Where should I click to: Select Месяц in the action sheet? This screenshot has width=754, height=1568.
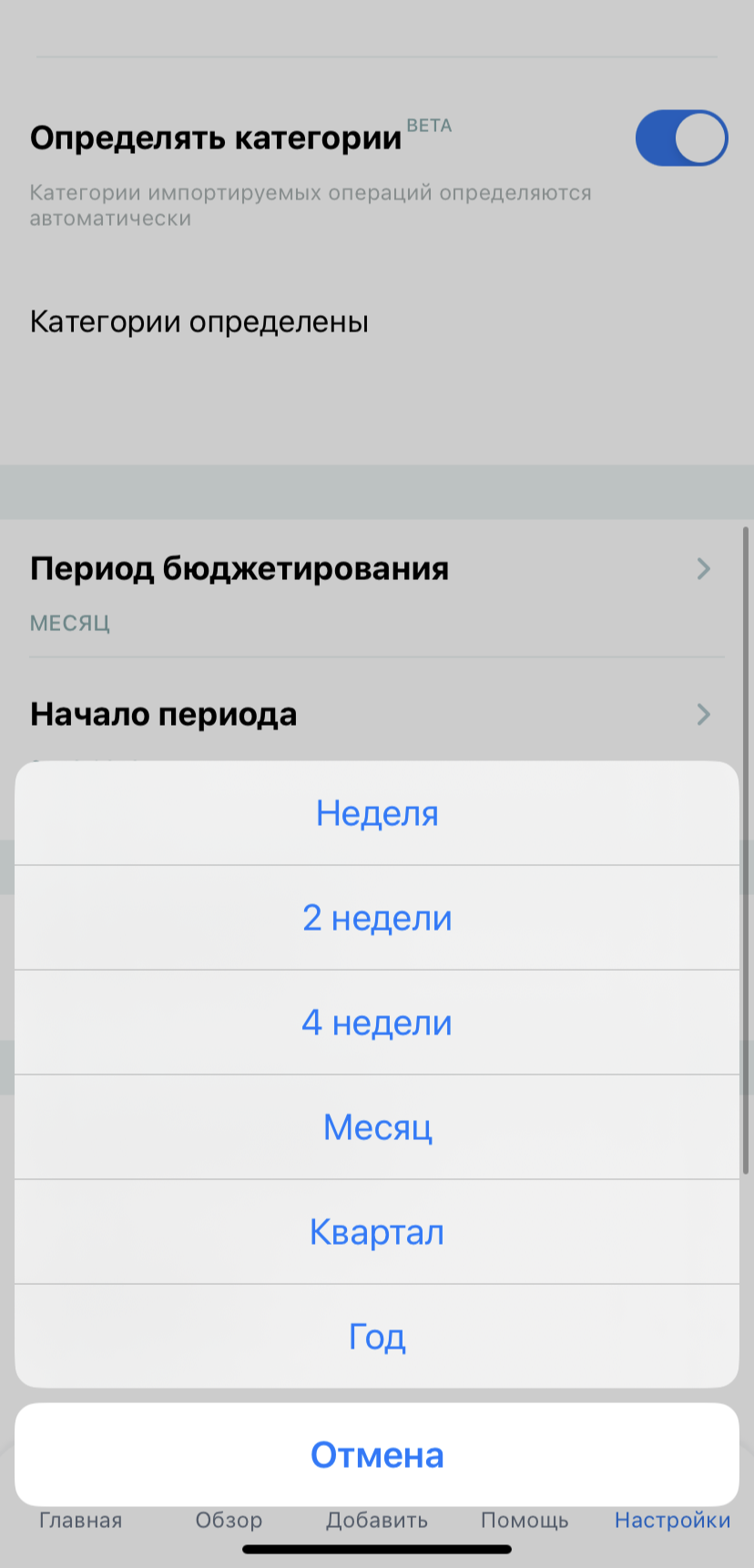377,1127
